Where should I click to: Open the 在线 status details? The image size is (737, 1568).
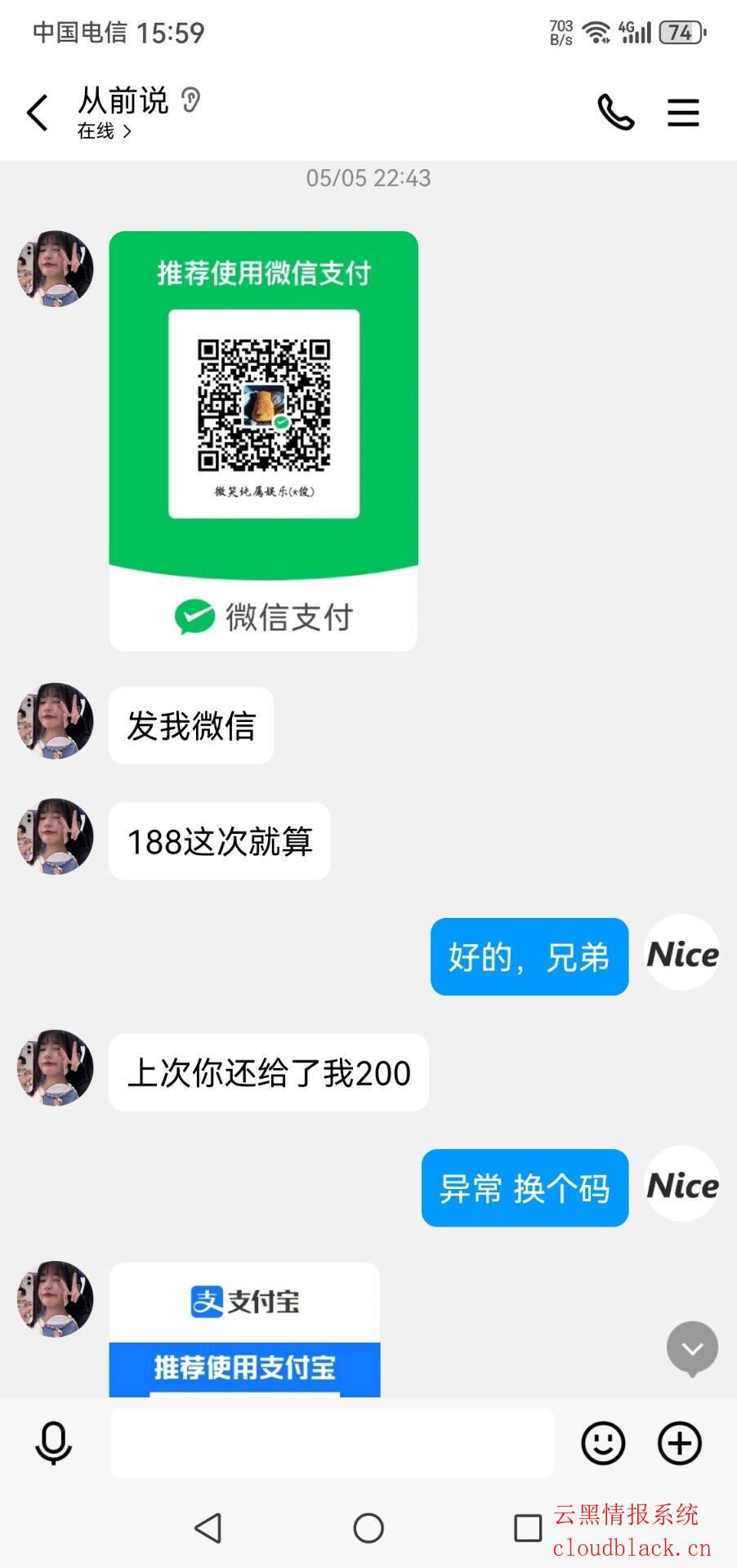click(104, 131)
